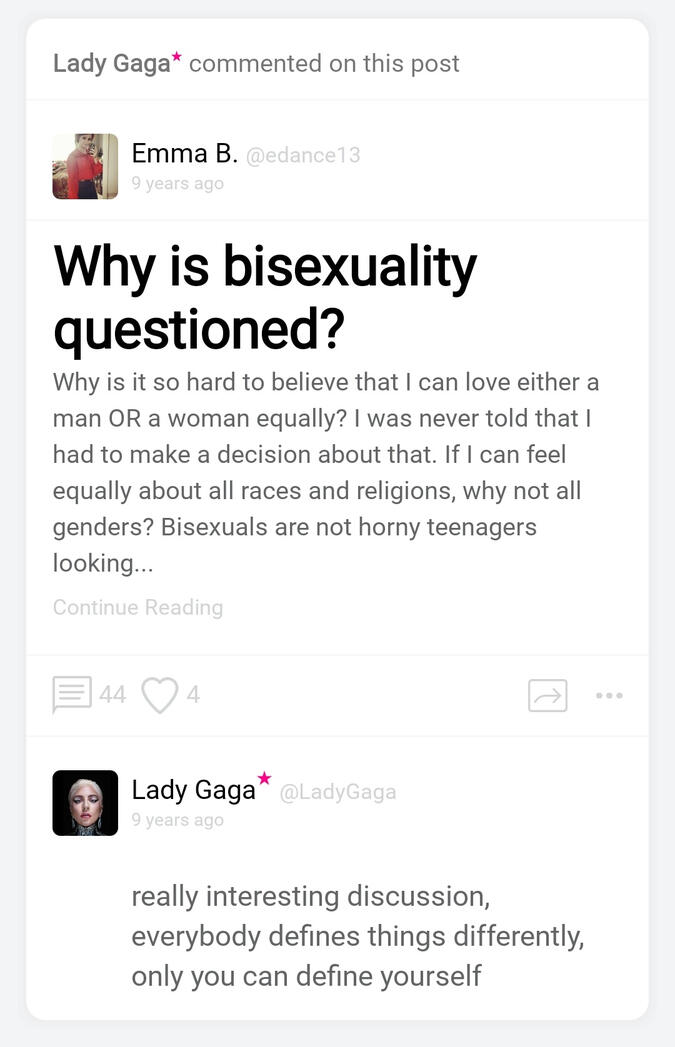Like the bisexuality post with the heart icon

click(x=160, y=695)
